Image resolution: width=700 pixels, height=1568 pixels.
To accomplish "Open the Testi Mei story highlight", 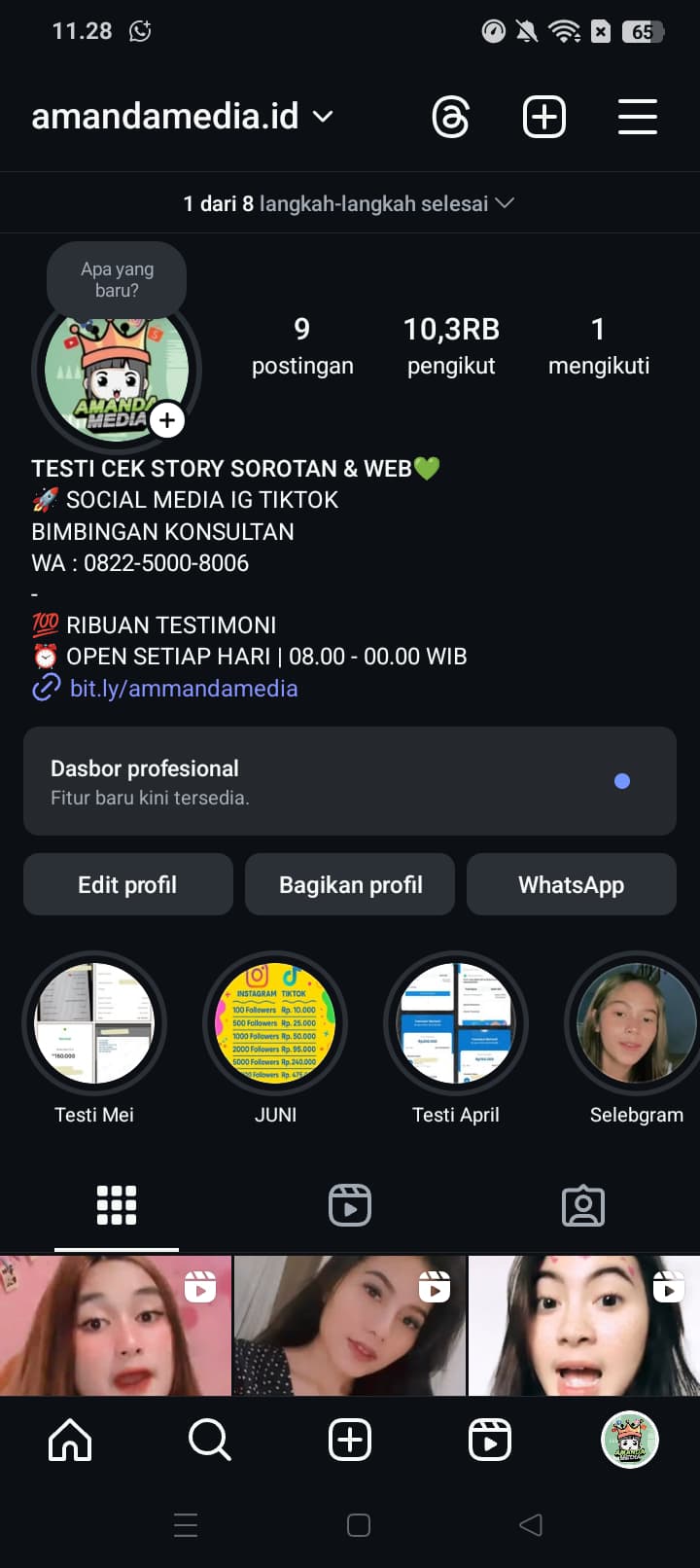I will click(94, 1024).
